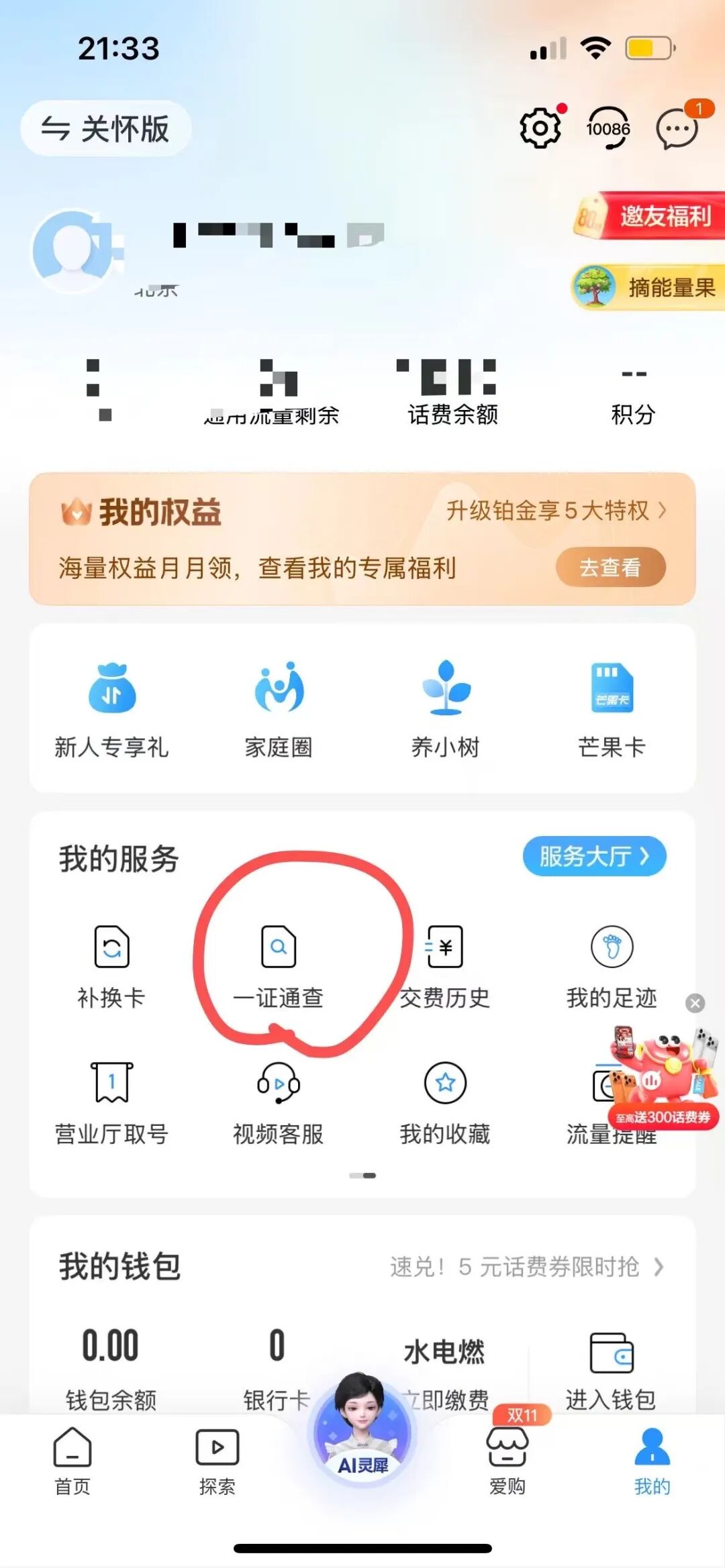The height and width of the screenshot is (1568, 725).
Task: Tap 去查看 in 我的权益
Action: pyautogui.click(x=610, y=568)
